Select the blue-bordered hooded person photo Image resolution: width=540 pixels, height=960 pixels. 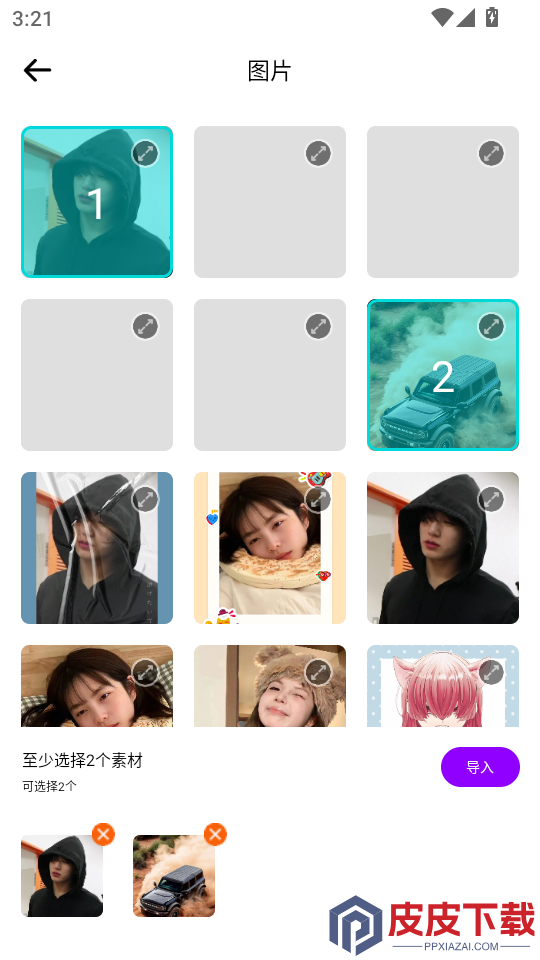(x=97, y=548)
